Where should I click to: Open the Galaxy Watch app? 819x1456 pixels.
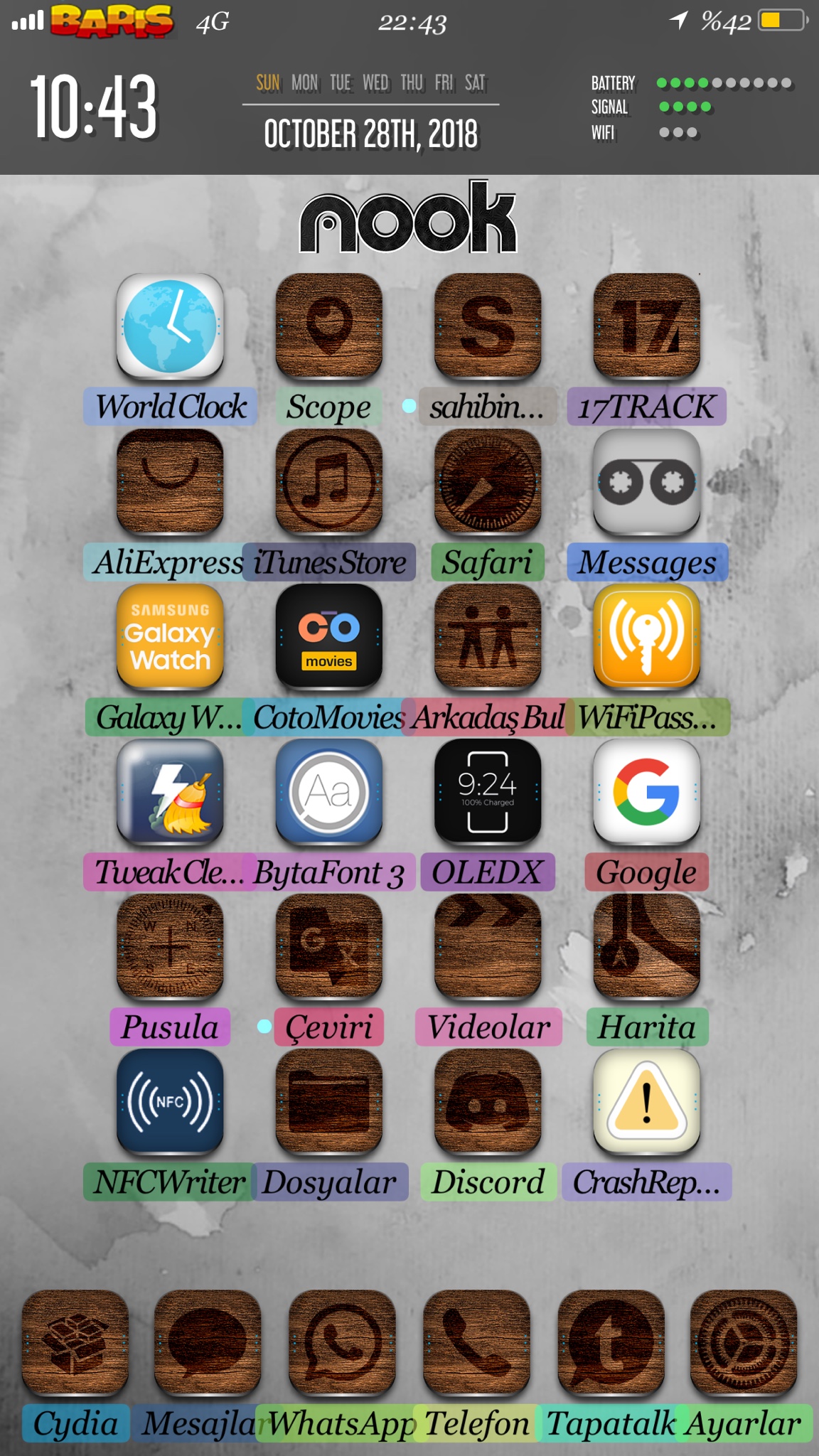pos(170,637)
